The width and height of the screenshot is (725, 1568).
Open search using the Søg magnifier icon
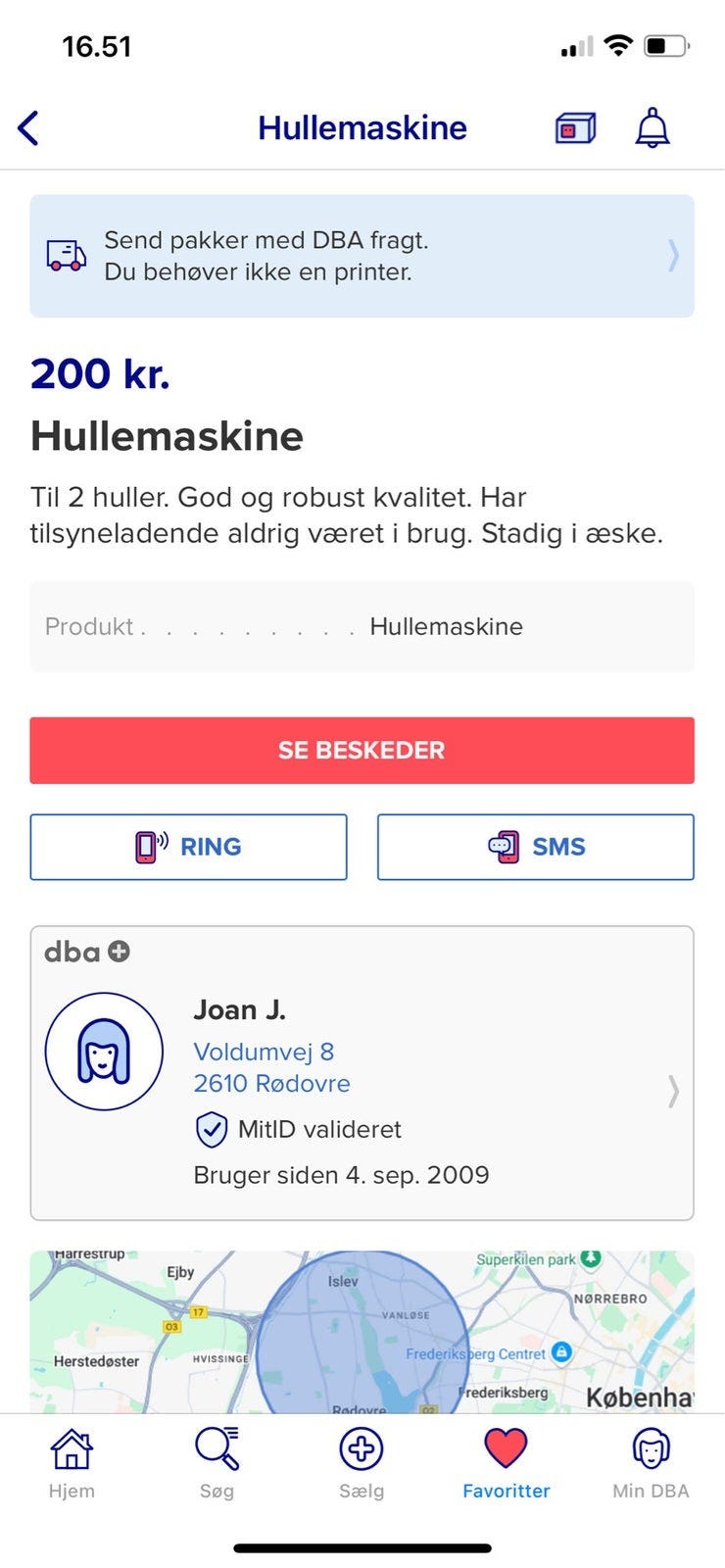217,1445
